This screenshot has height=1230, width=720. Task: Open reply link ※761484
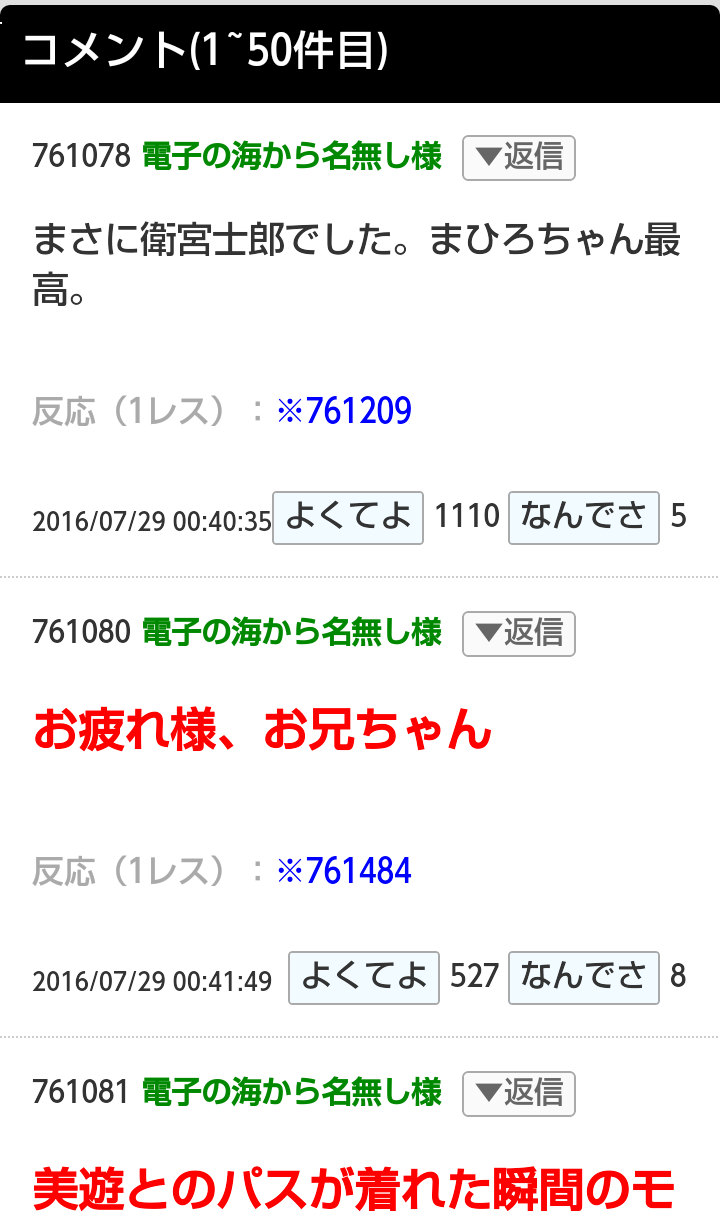click(x=344, y=871)
